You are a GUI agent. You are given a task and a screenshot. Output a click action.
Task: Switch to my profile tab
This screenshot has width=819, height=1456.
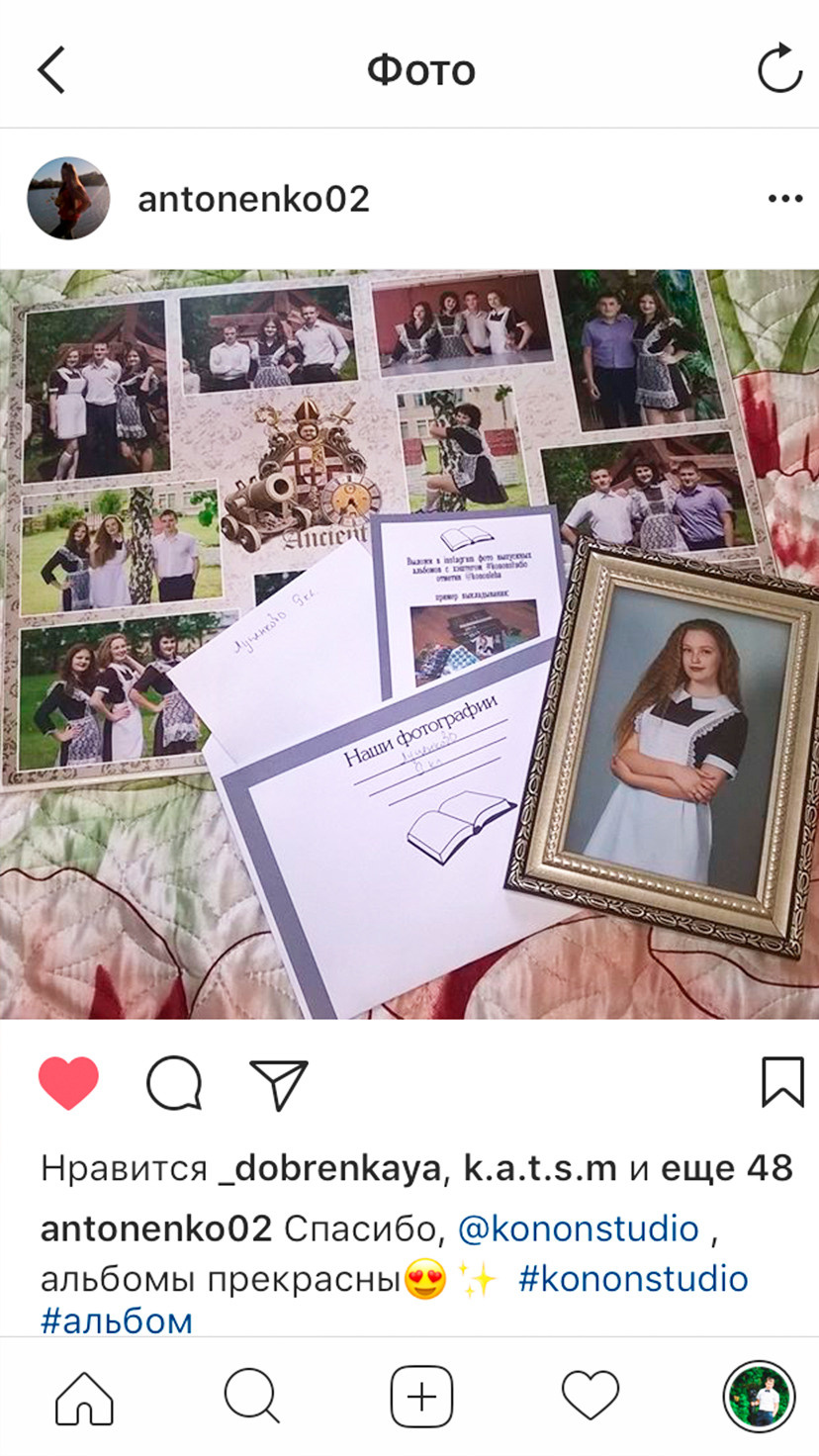click(759, 1398)
